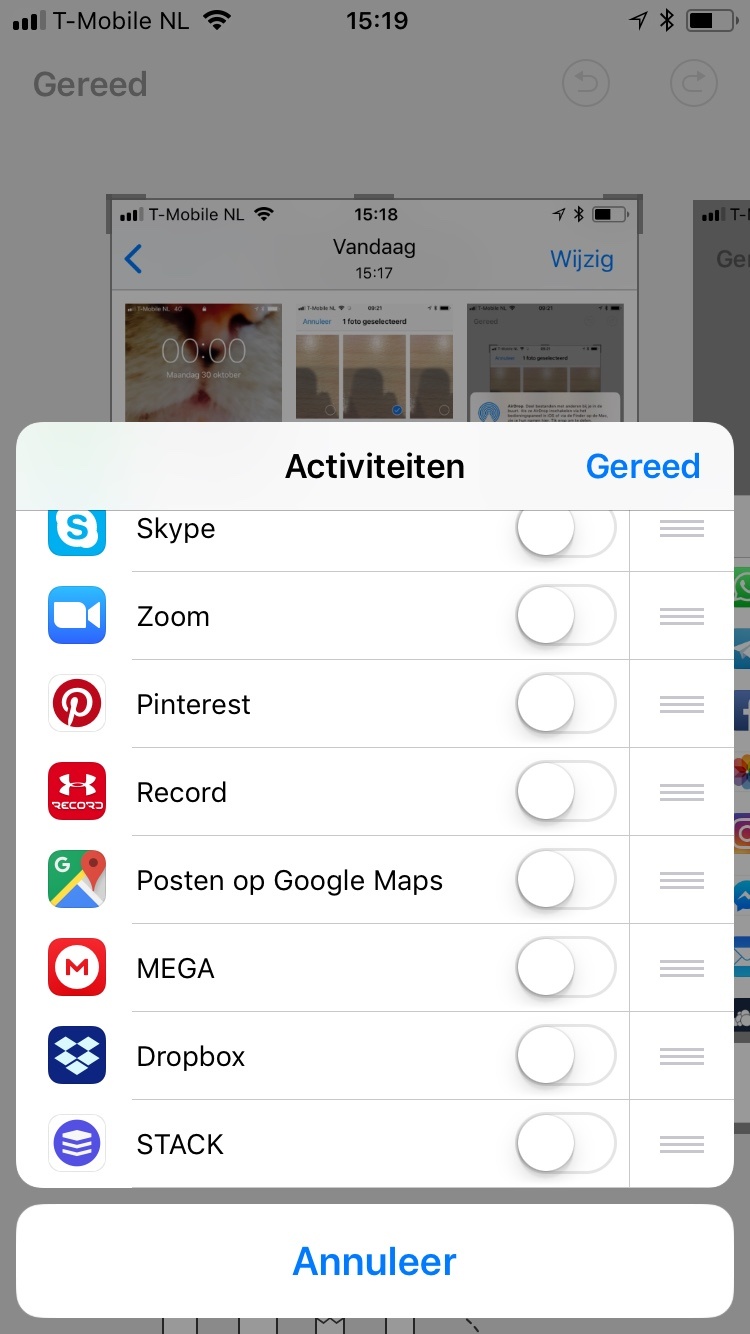Switch on the Record activity
750x1334 pixels.
point(565,792)
